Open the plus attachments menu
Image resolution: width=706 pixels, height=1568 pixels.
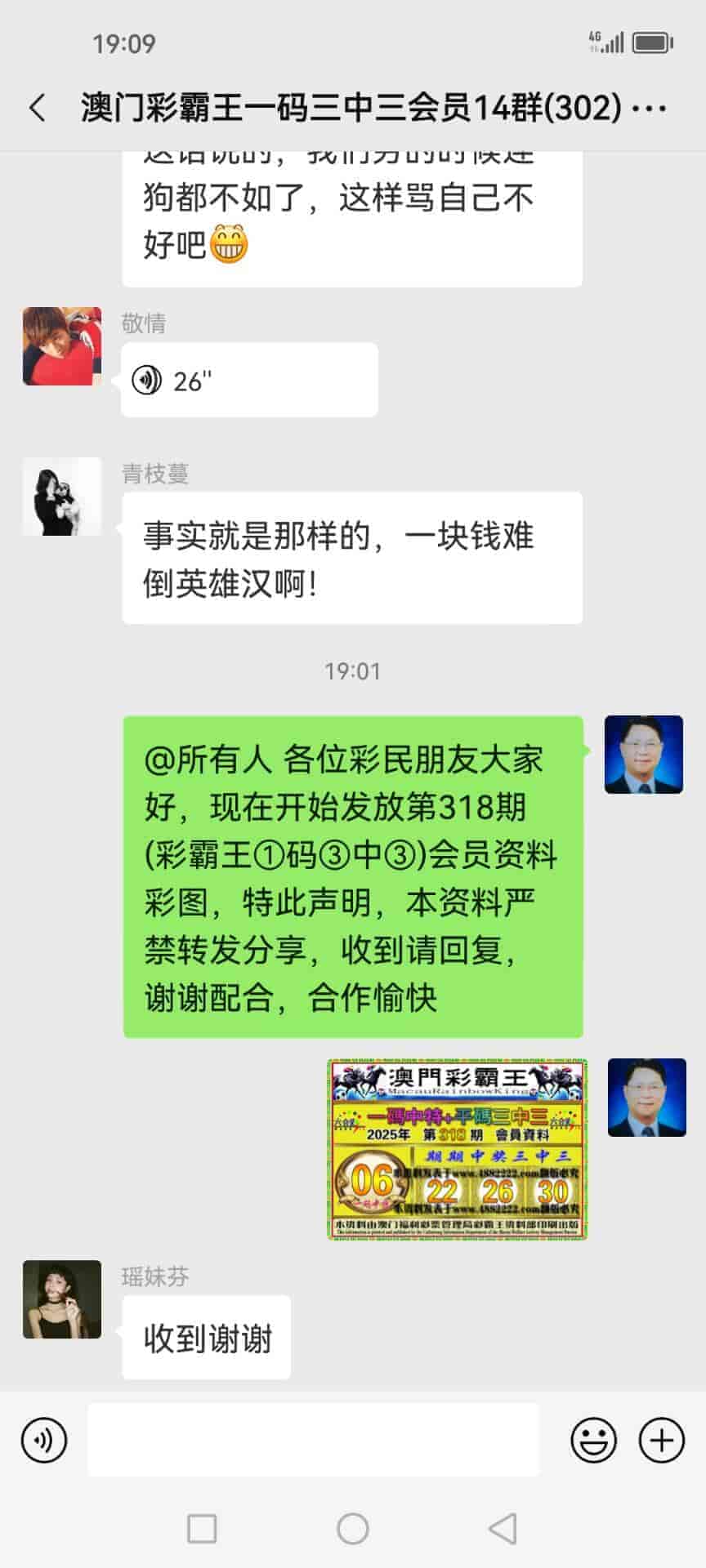point(661,1440)
